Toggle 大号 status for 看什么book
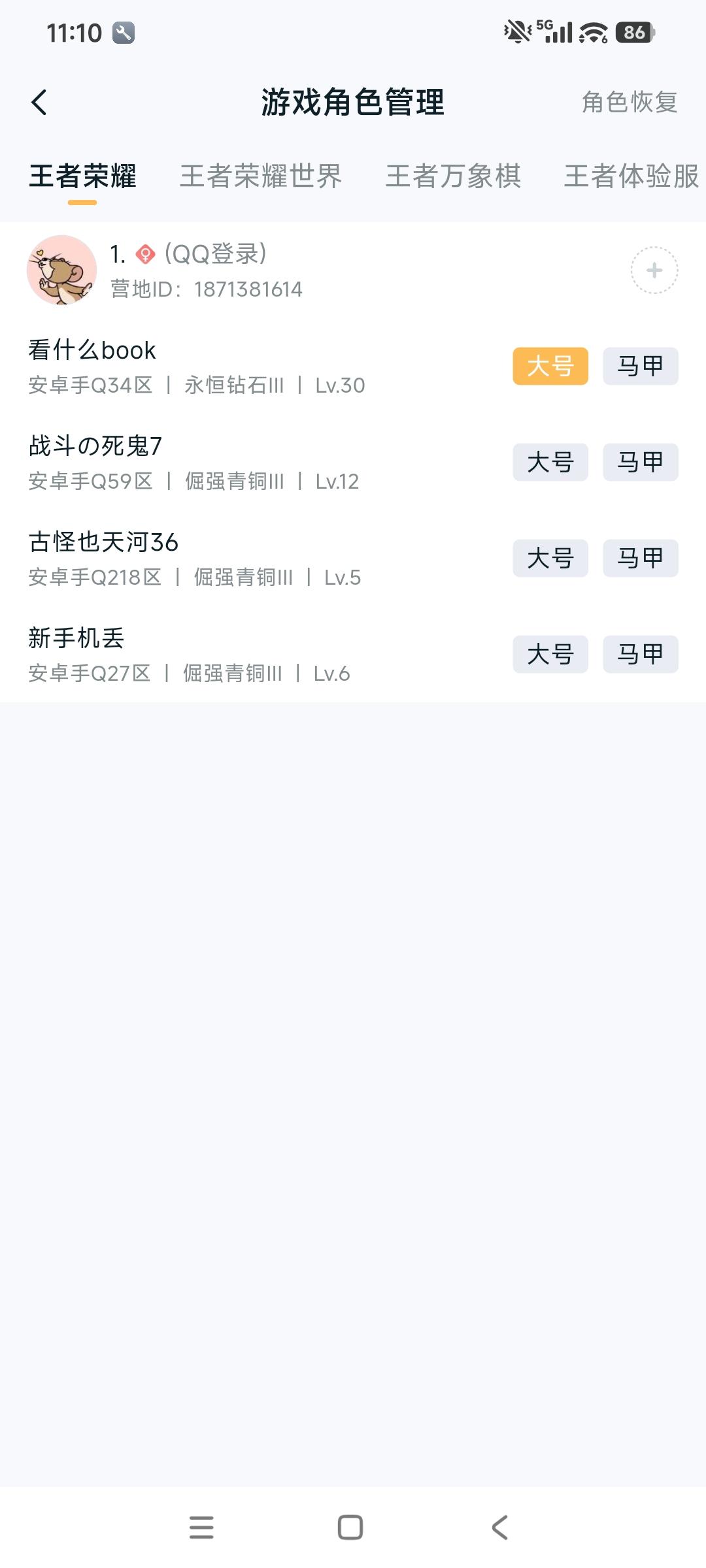 point(550,367)
